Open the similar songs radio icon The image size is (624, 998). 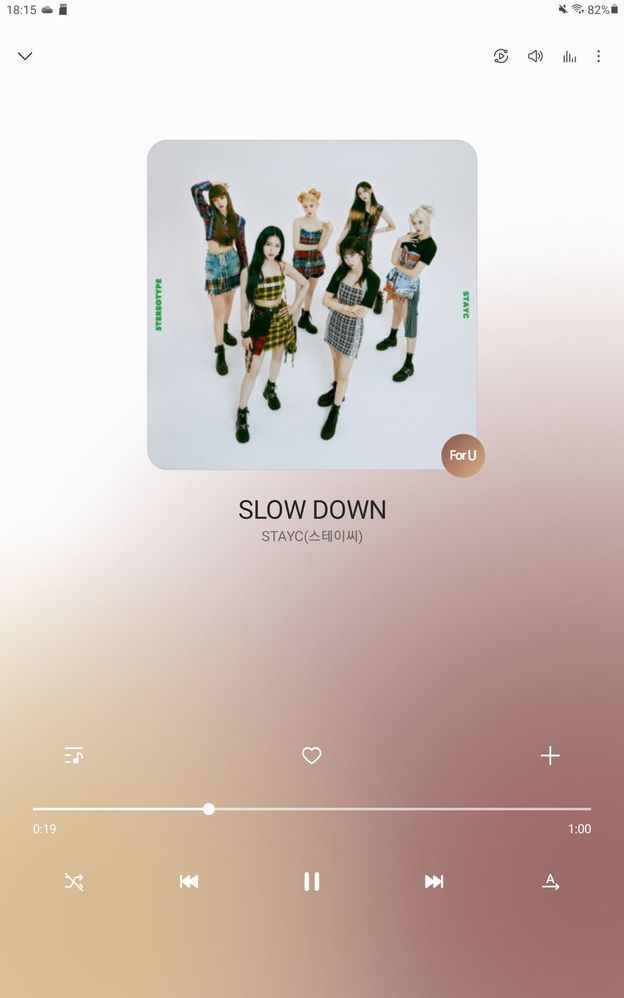[x=501, y=56]
